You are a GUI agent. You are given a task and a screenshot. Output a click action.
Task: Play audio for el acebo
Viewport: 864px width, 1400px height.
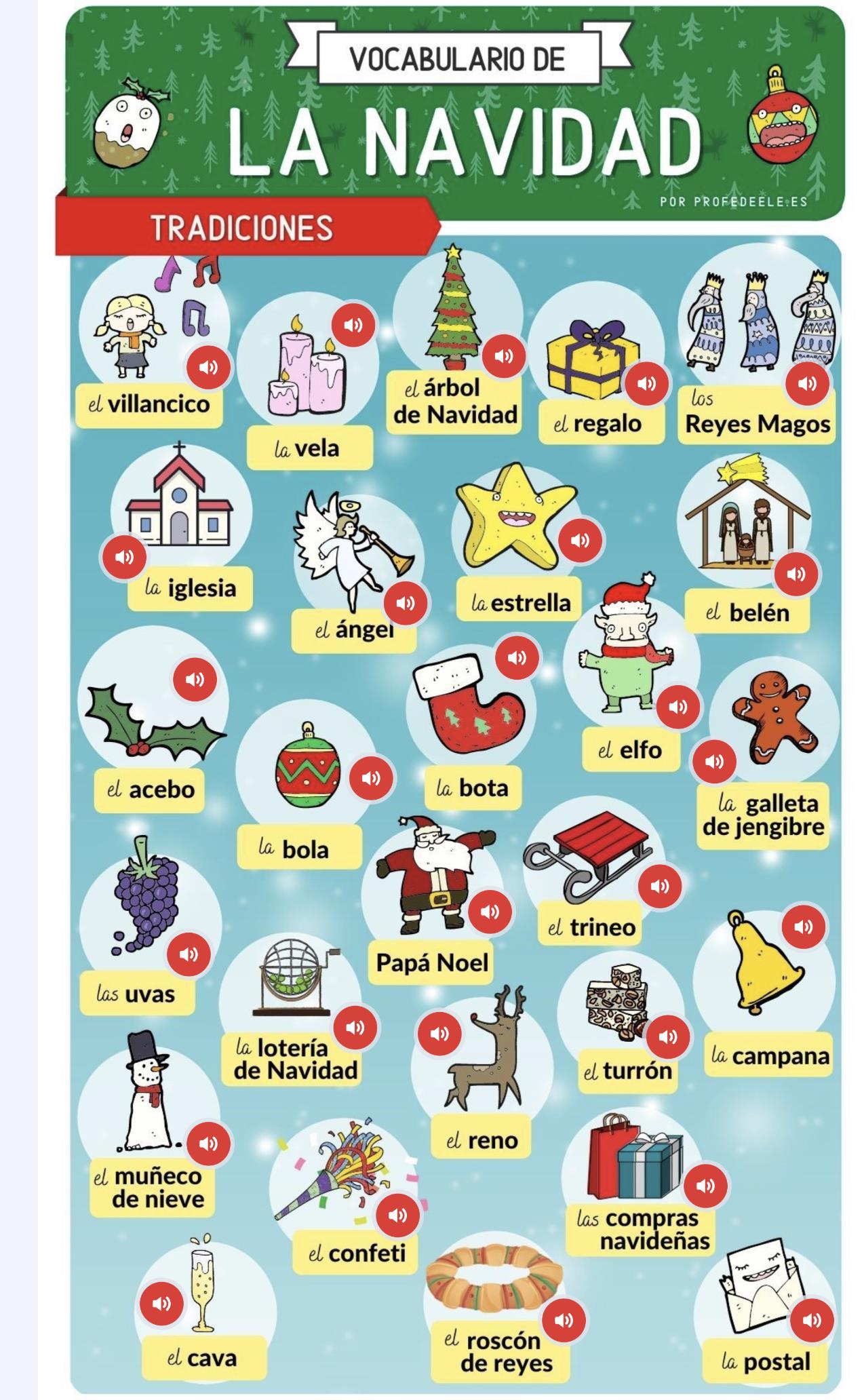coord(195,679)
